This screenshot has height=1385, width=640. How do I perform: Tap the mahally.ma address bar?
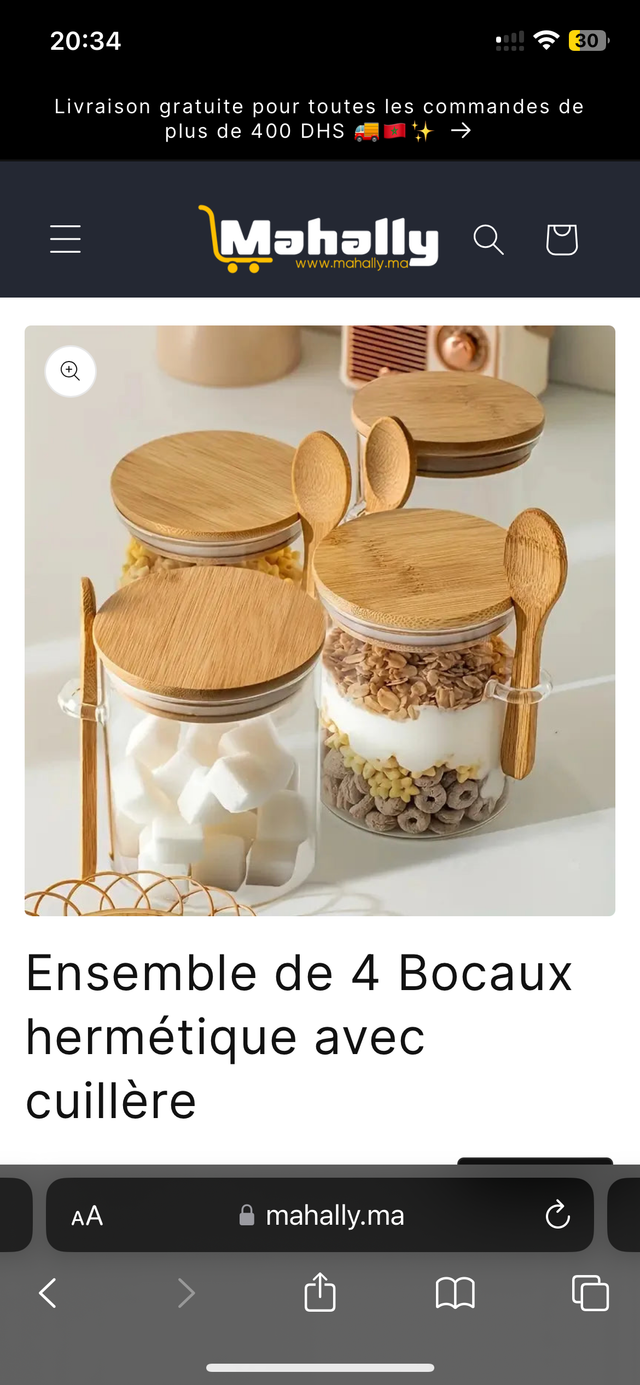(322, 1216)
